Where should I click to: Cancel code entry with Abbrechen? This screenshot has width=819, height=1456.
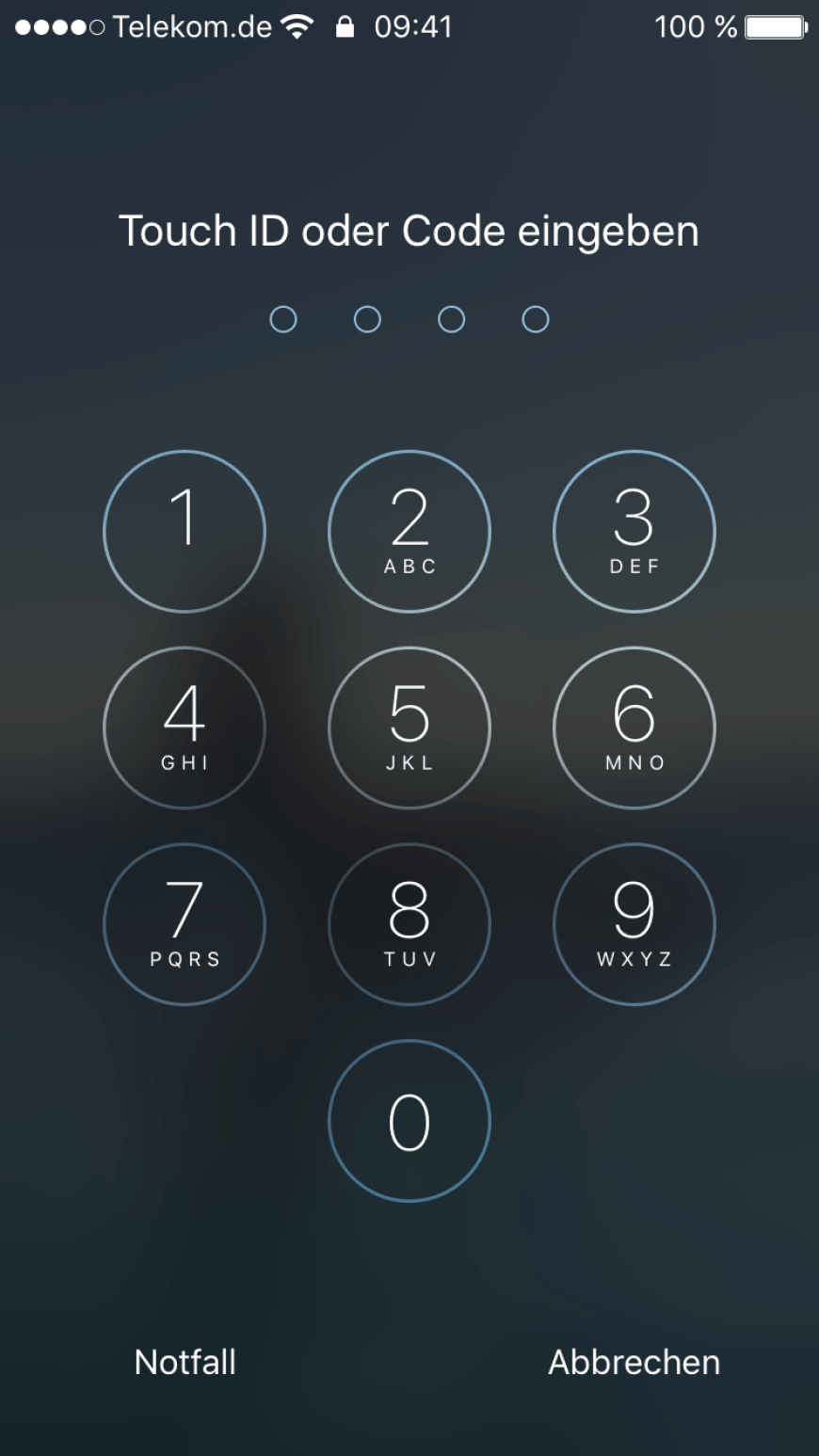(x=634, y=1362)
